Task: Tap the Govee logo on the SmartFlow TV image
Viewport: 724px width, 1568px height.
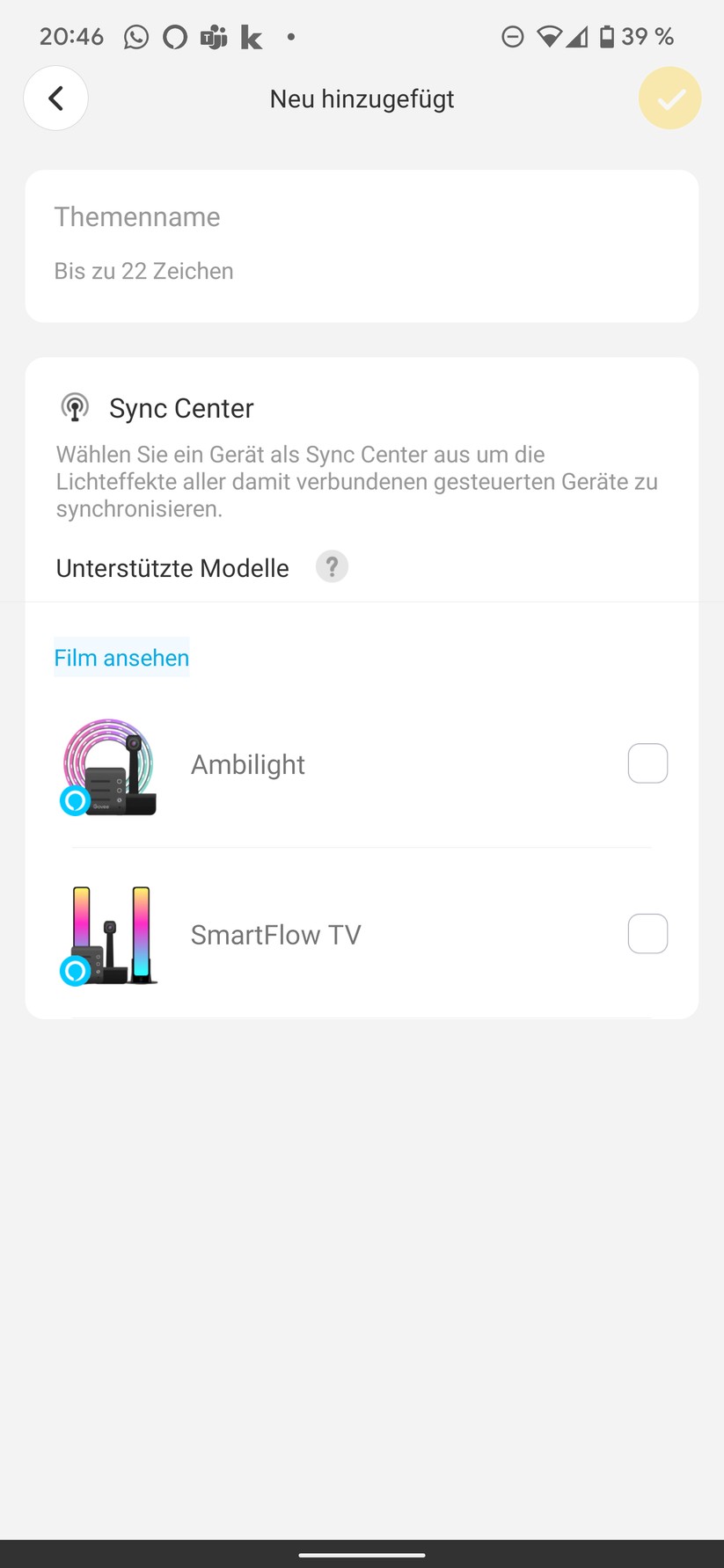Action: pyautogui.click(x=75, y=972)
